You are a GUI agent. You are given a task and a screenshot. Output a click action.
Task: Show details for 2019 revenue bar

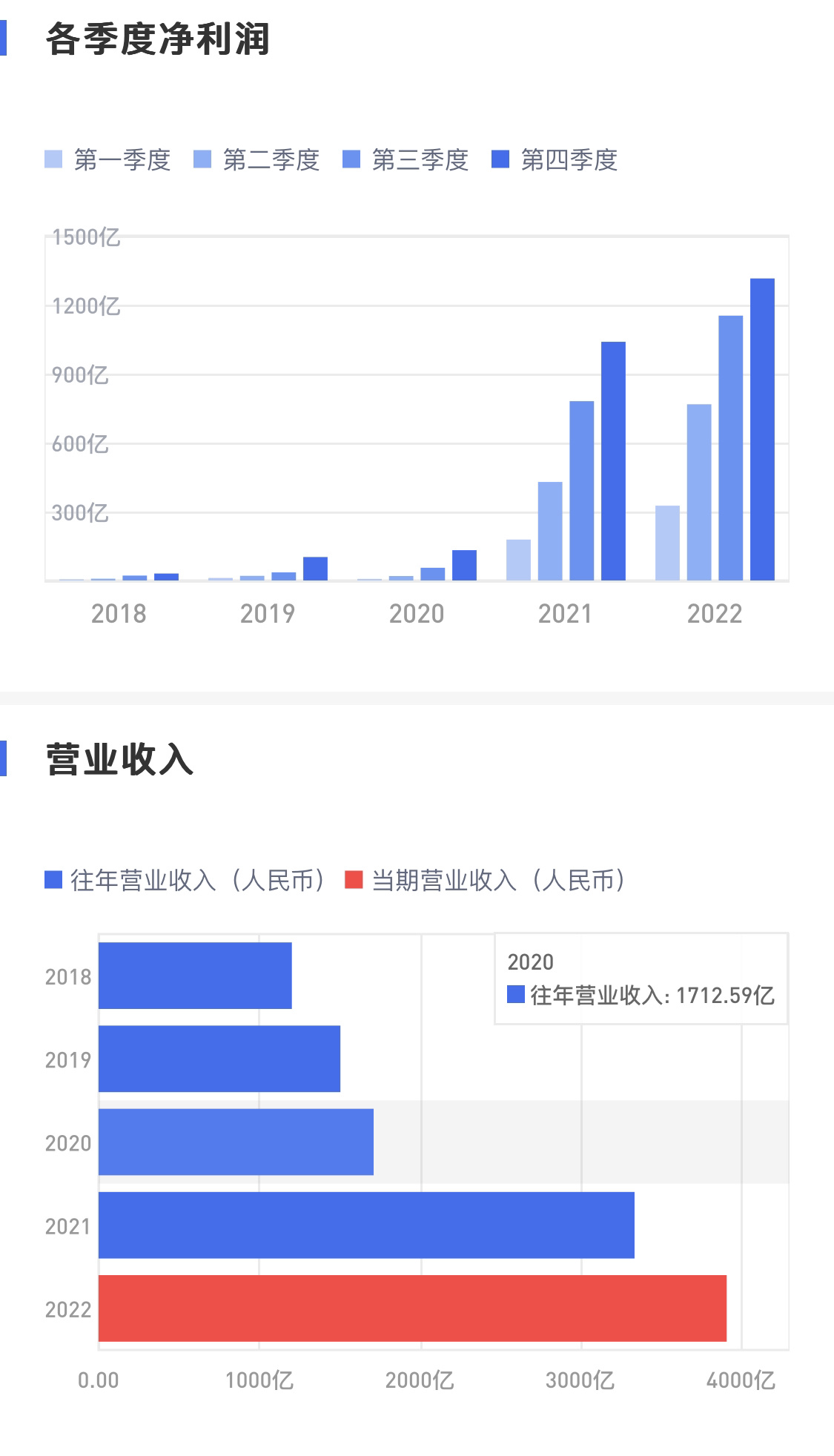[x=219, y=1059]
